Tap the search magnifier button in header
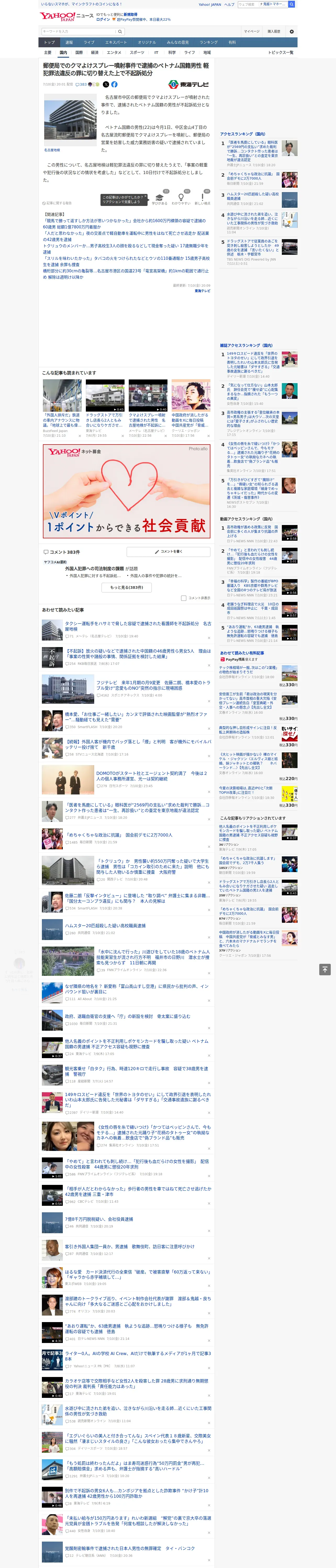Screen dimensions: 336x1568 click(120, 31)
